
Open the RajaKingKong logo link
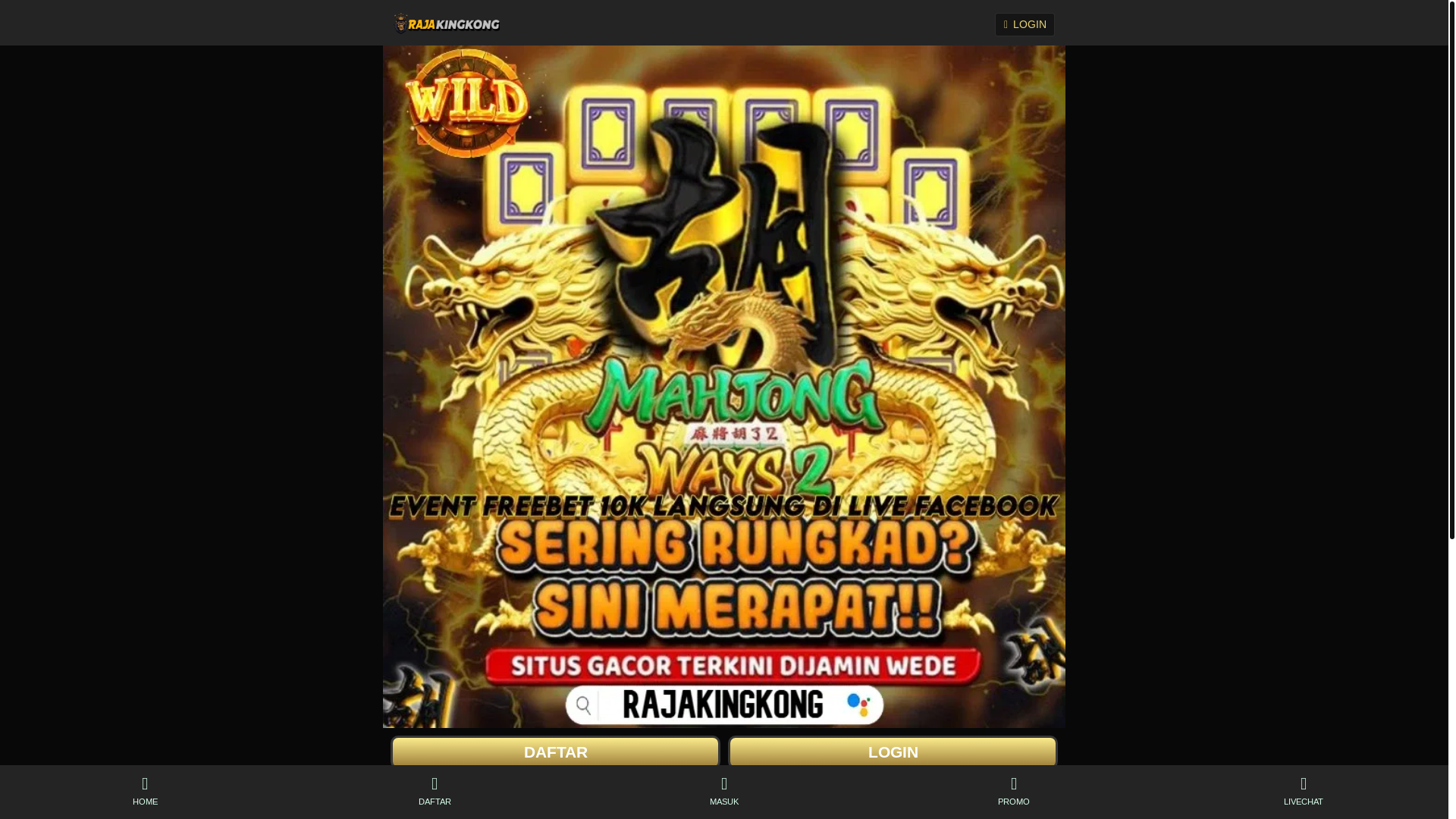(447, 24)
